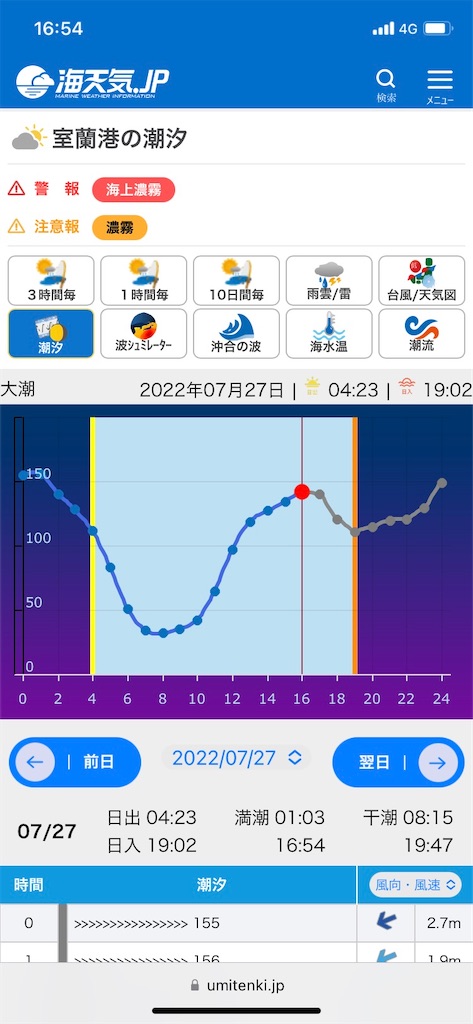The width and height of the screenshot is (473, 1024).
Task: Switch to the 1時間毎 forecast
Action: click(144, 280)
